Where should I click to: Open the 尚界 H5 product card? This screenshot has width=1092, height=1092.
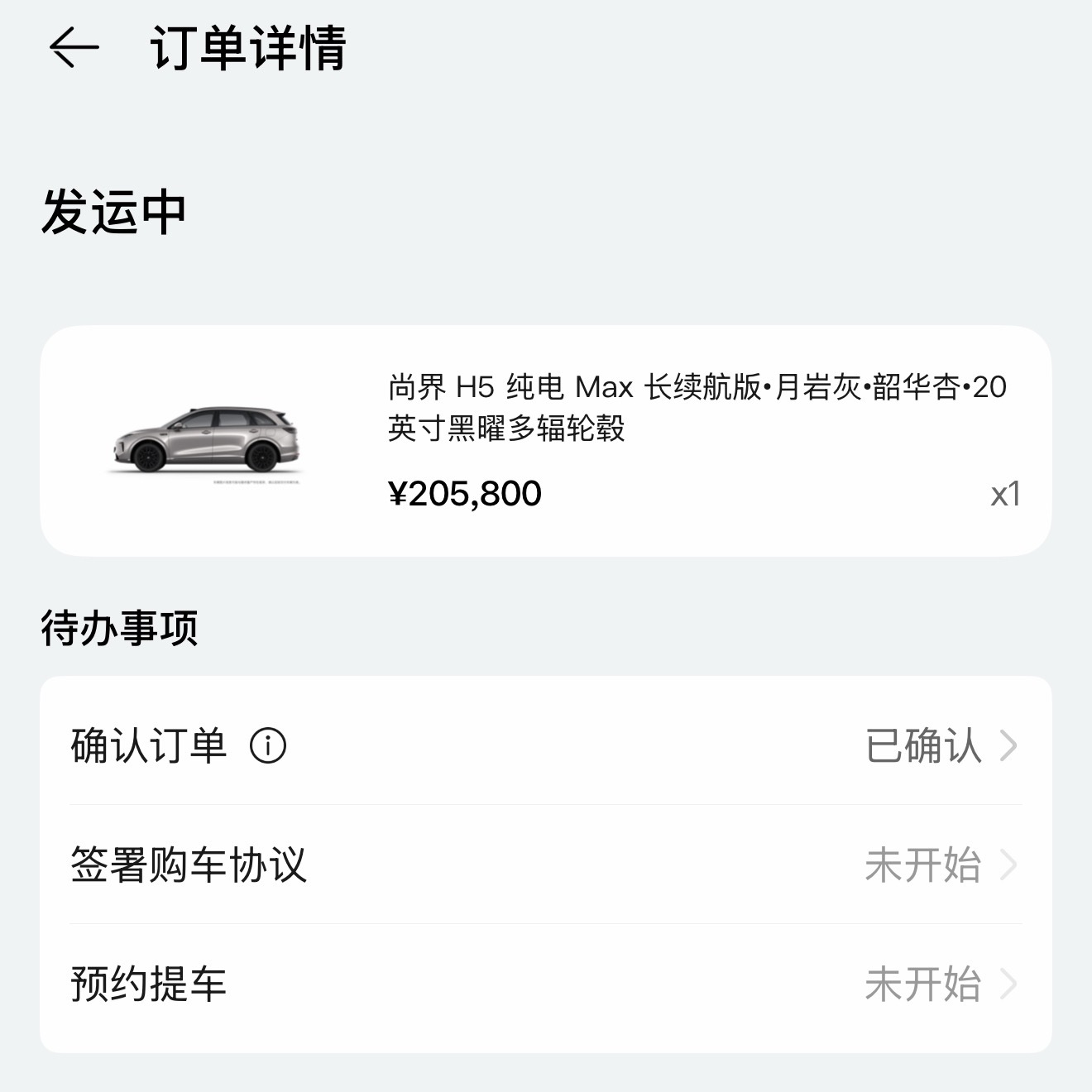(x=546, y=440)
